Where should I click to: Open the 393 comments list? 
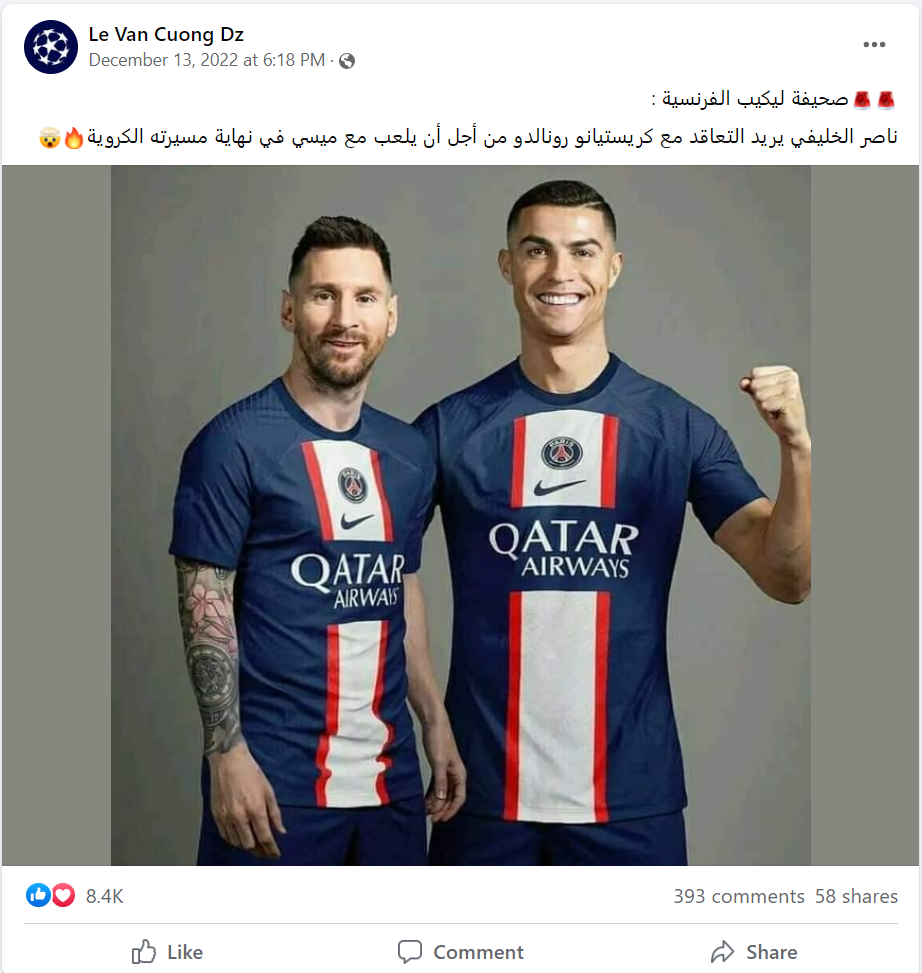point(738,896)
